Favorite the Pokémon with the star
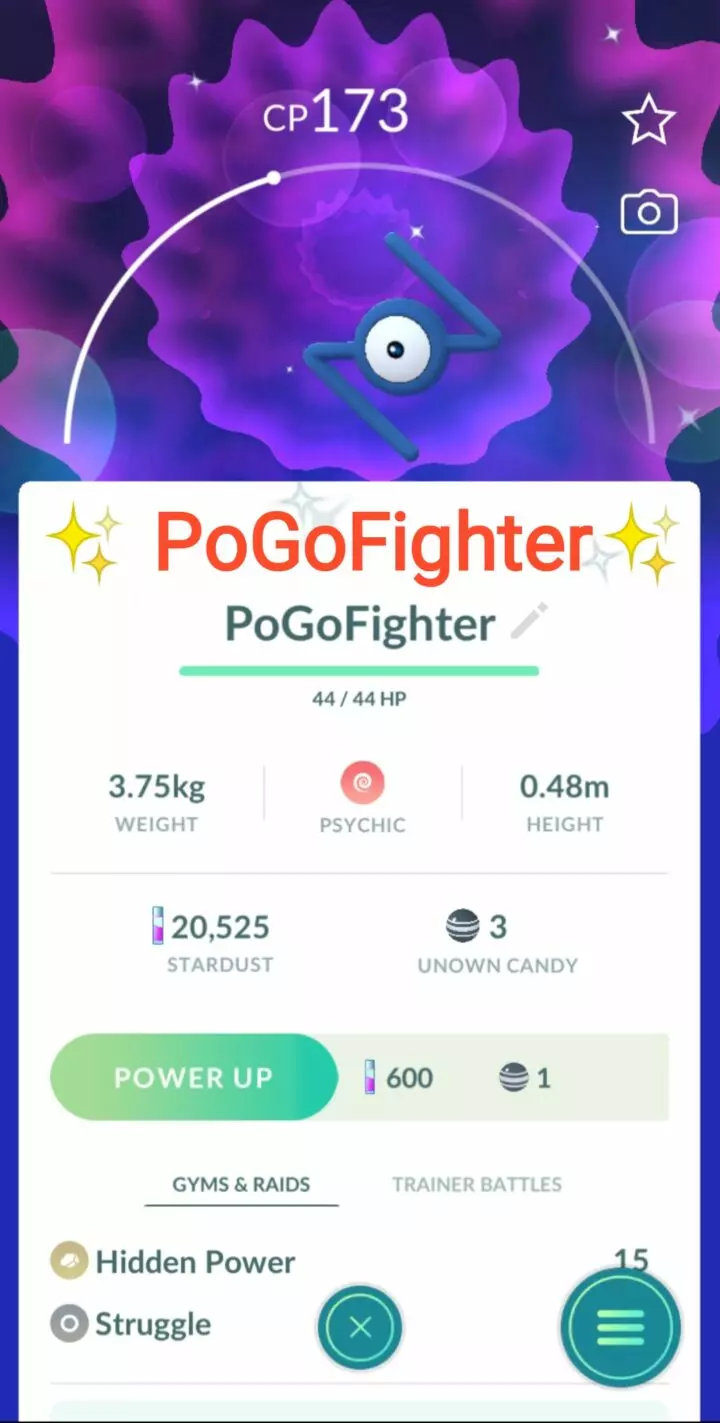720x1423 pixels. (x=650, y=118)
